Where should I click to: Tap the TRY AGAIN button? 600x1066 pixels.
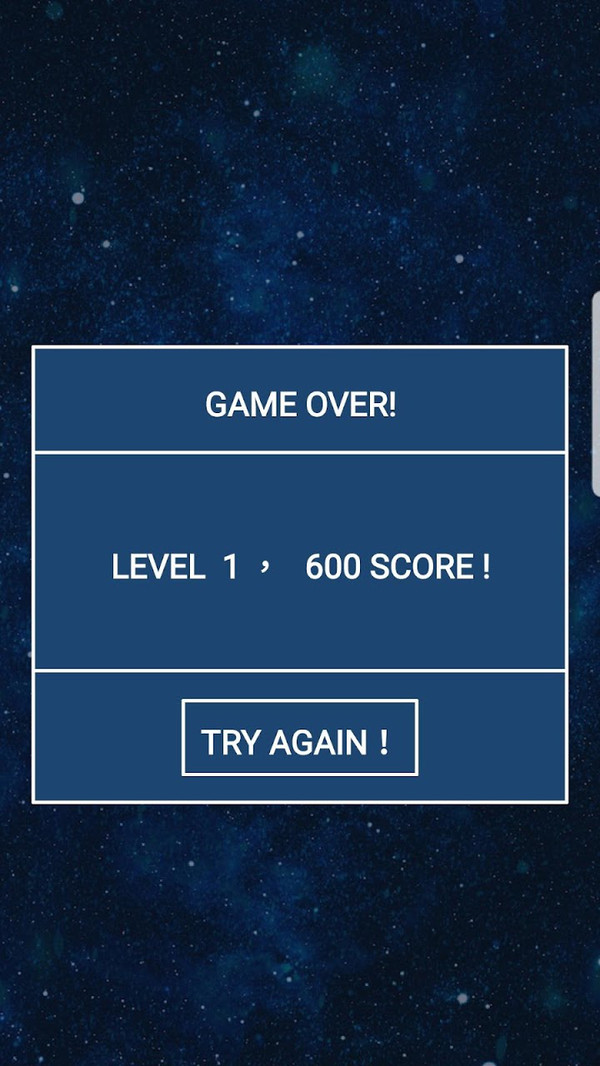pyautogui.click(x=299, y=738)
